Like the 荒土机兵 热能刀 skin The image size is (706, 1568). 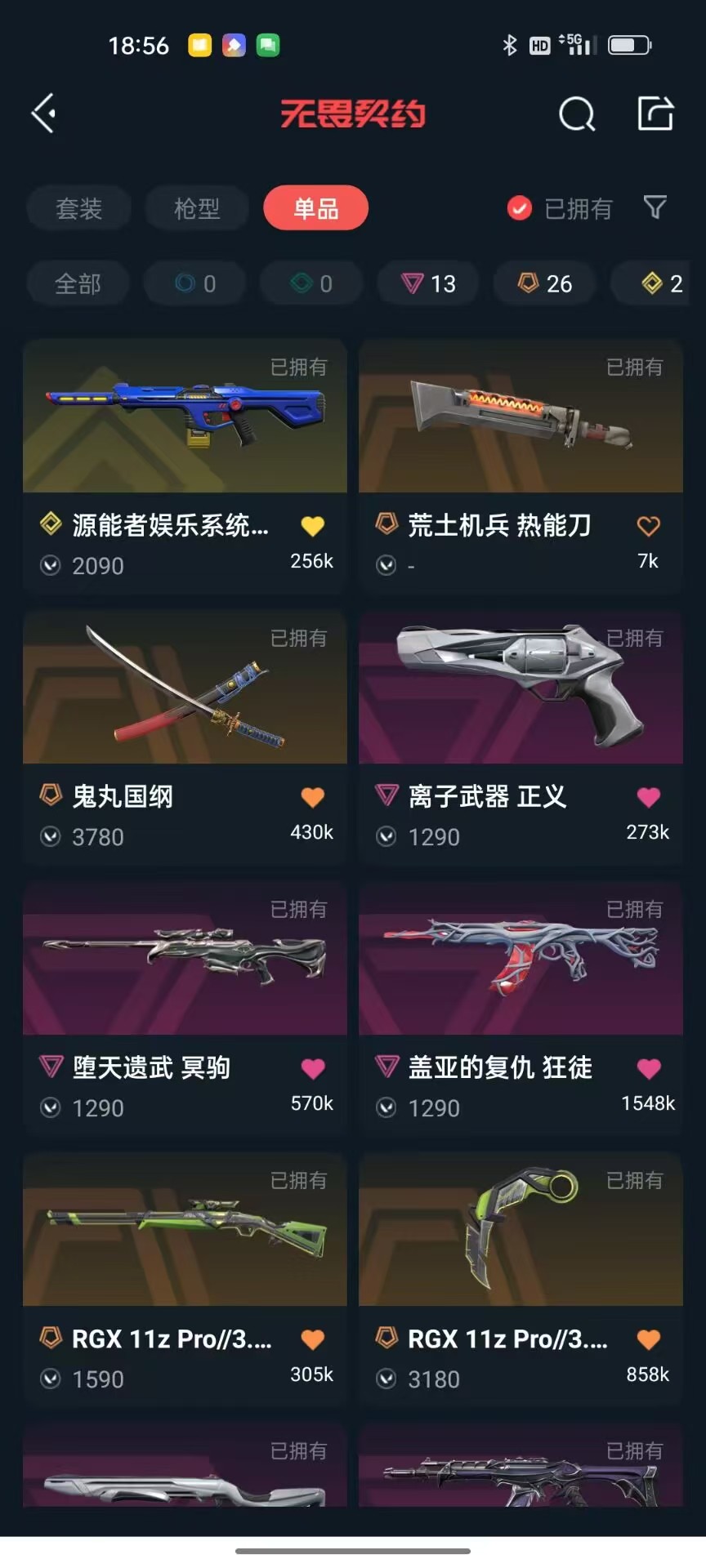[x=648, y=527]
